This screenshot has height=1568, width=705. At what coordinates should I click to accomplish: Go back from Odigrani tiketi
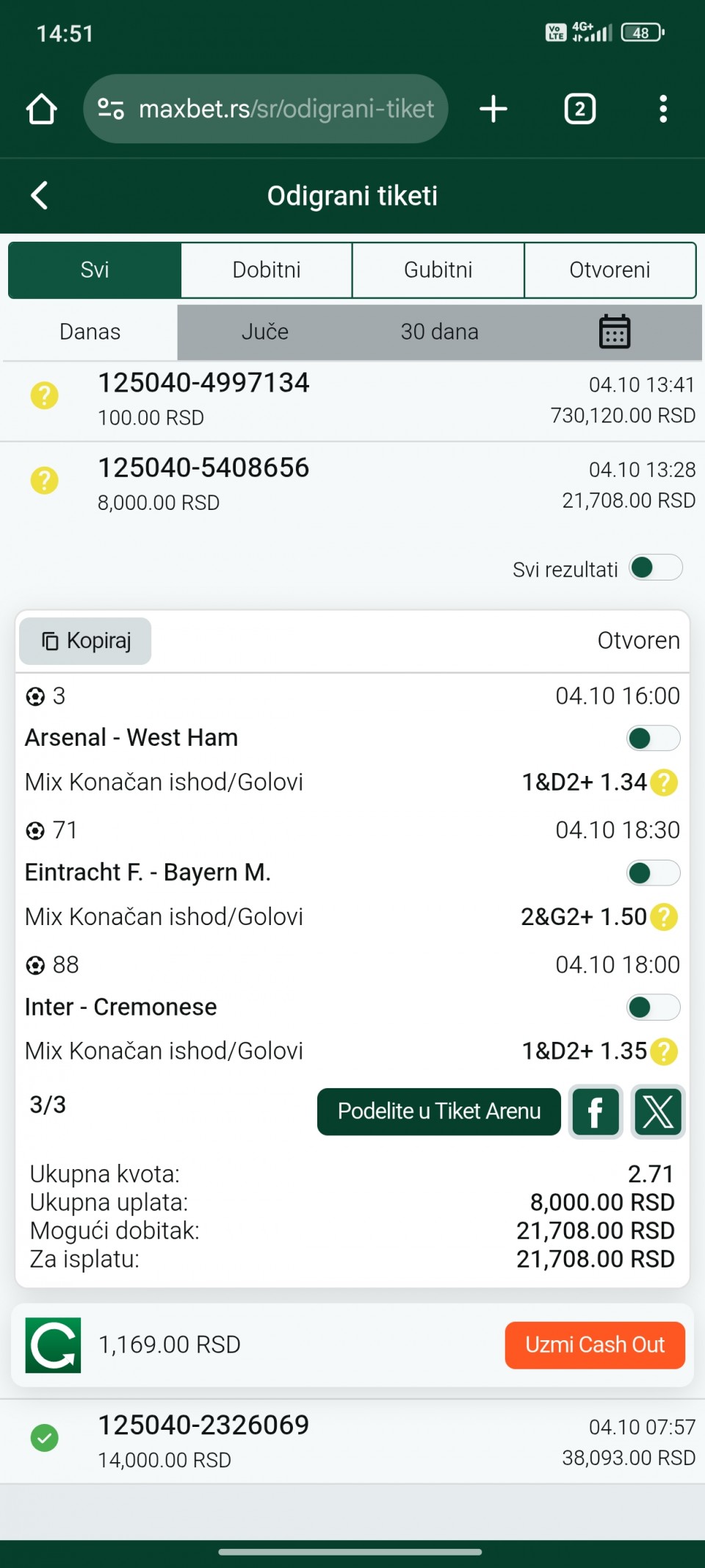tap(40, 195)
